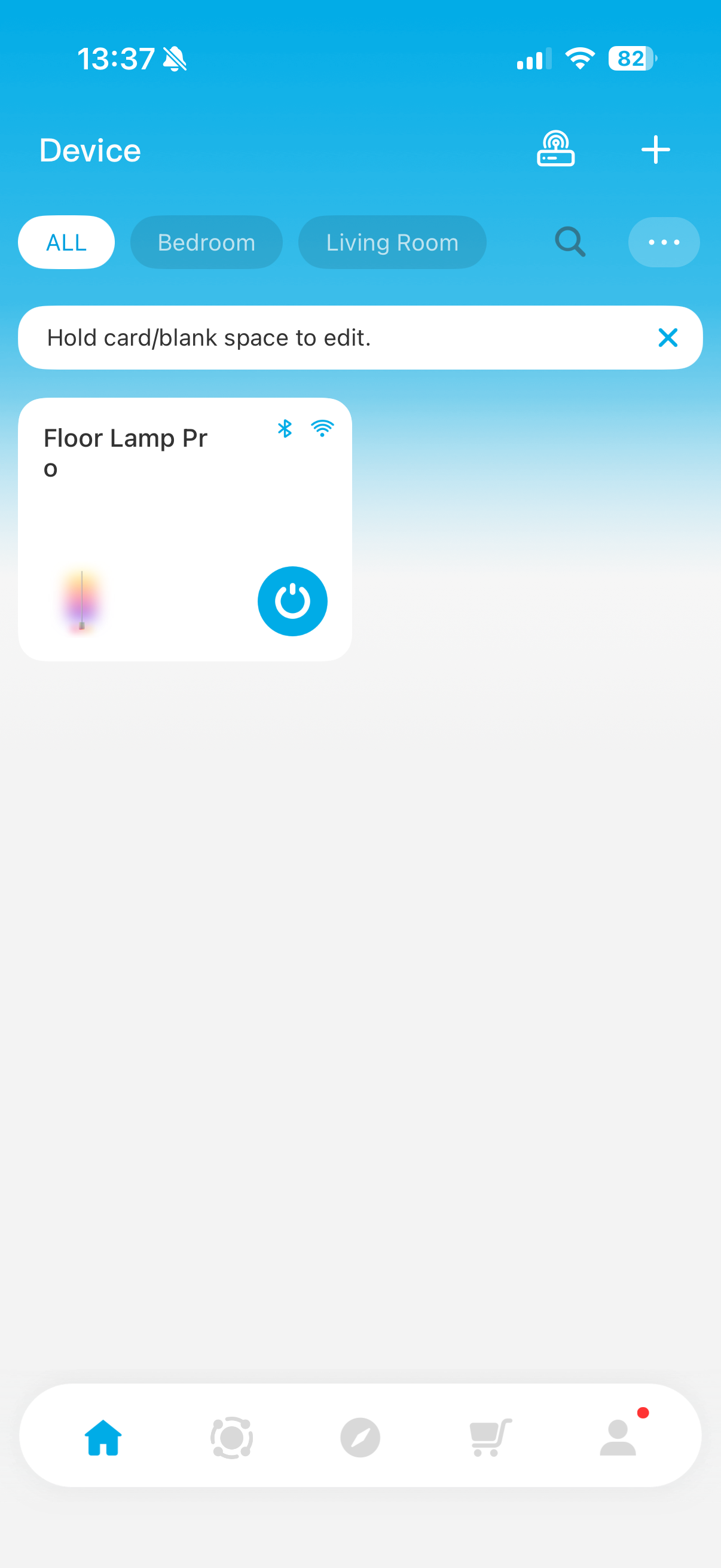Open the profile tab

[x=618, y=1437]
